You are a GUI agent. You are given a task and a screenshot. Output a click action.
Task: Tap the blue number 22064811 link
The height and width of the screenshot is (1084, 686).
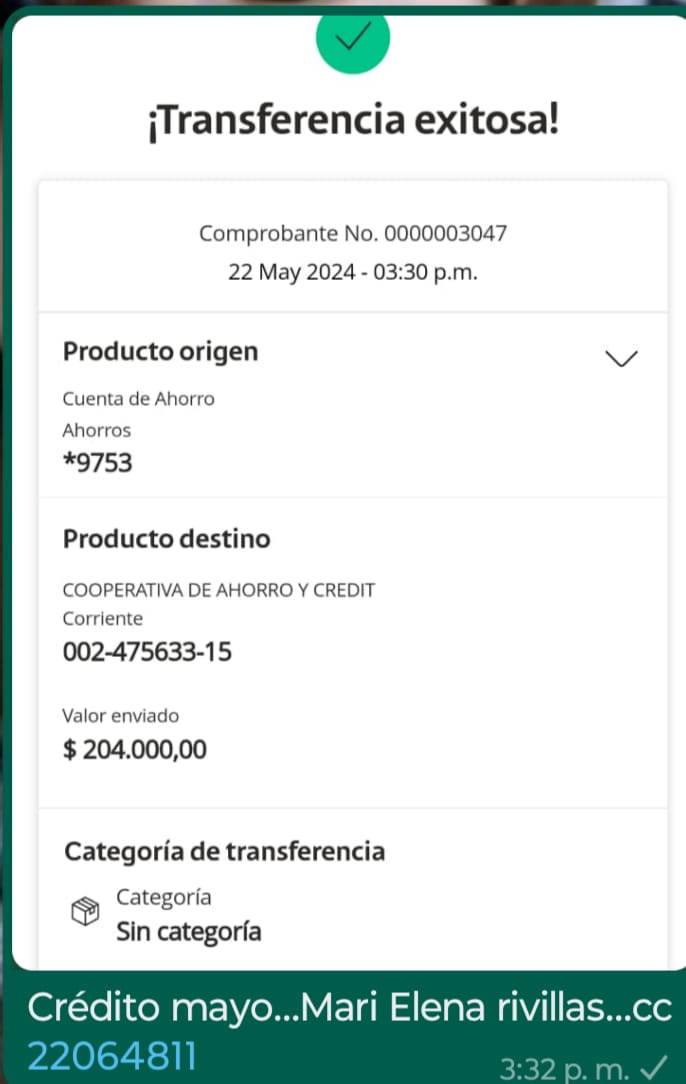click(112, 1056)
